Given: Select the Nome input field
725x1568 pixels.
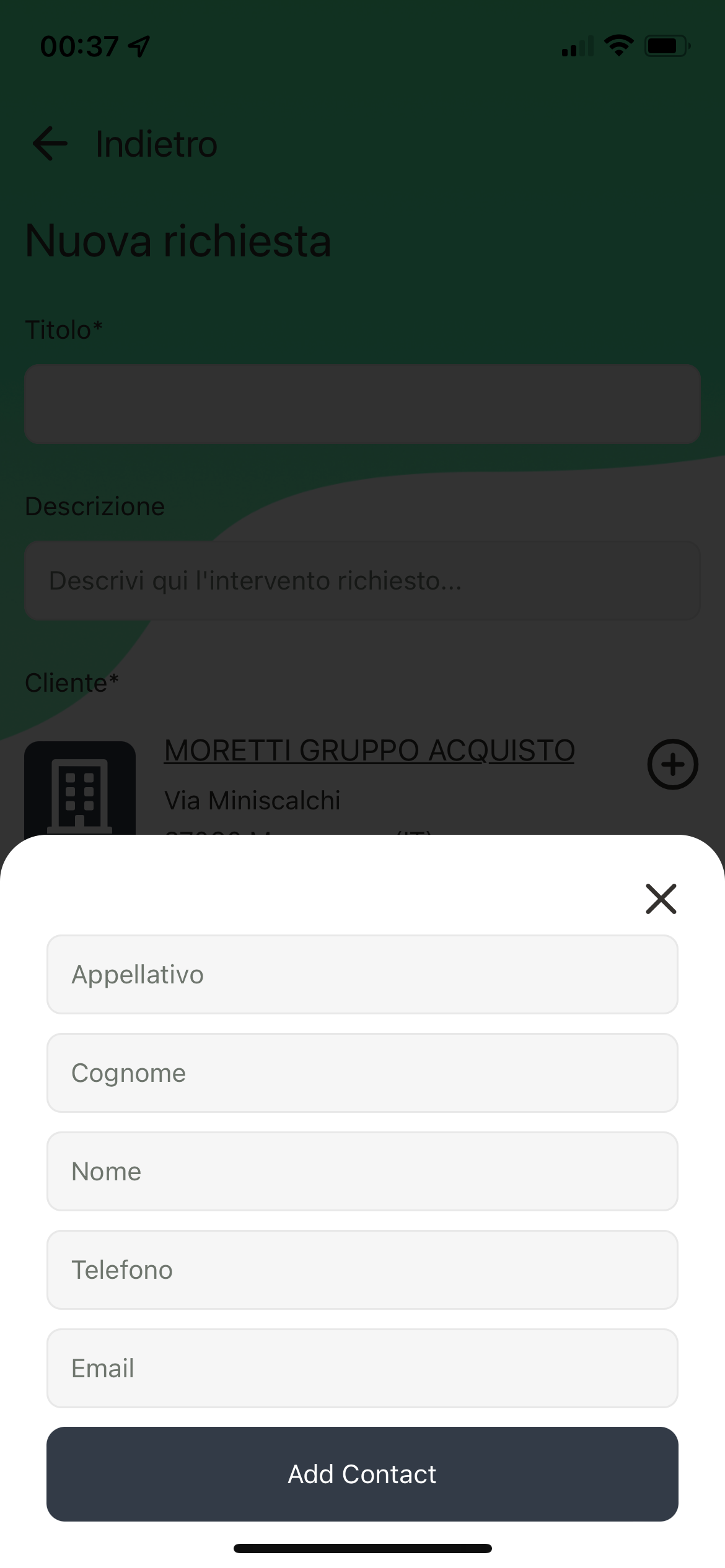Looking at the screenshot, I should [362, 1171].
